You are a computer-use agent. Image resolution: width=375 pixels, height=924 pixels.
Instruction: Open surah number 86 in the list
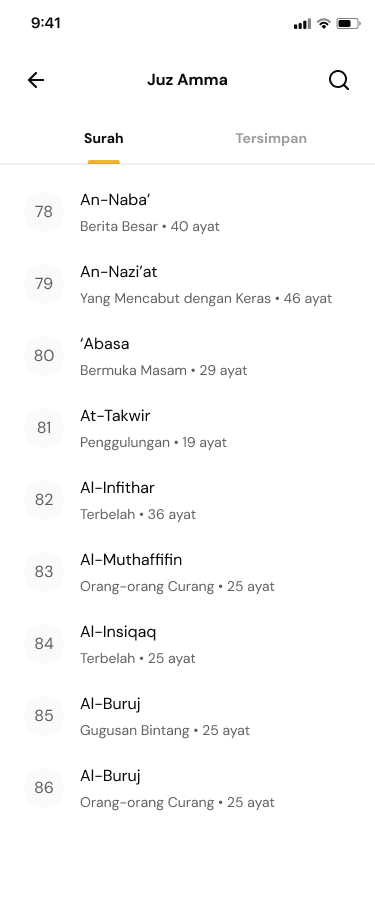coord(188,787)
